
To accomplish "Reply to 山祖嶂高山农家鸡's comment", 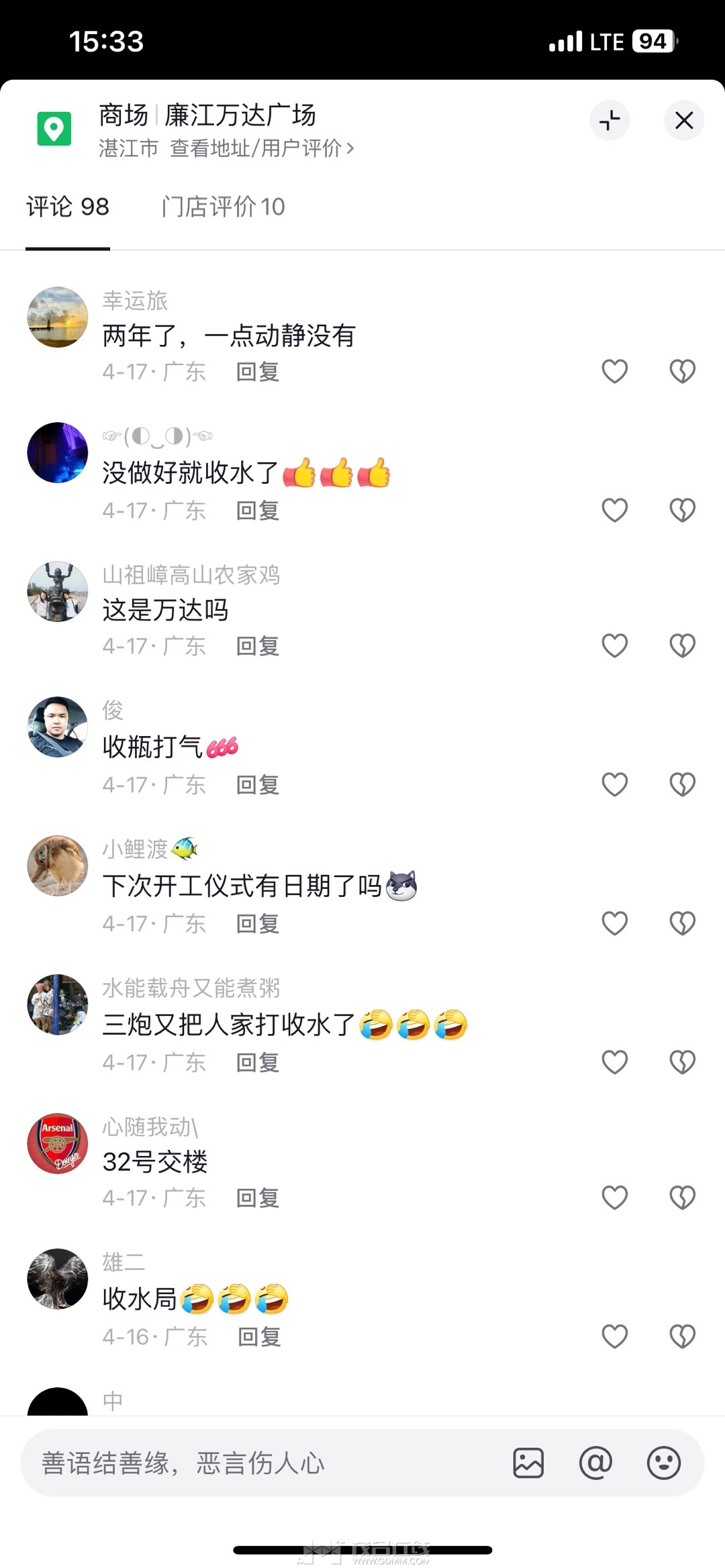I will point(257,646).
